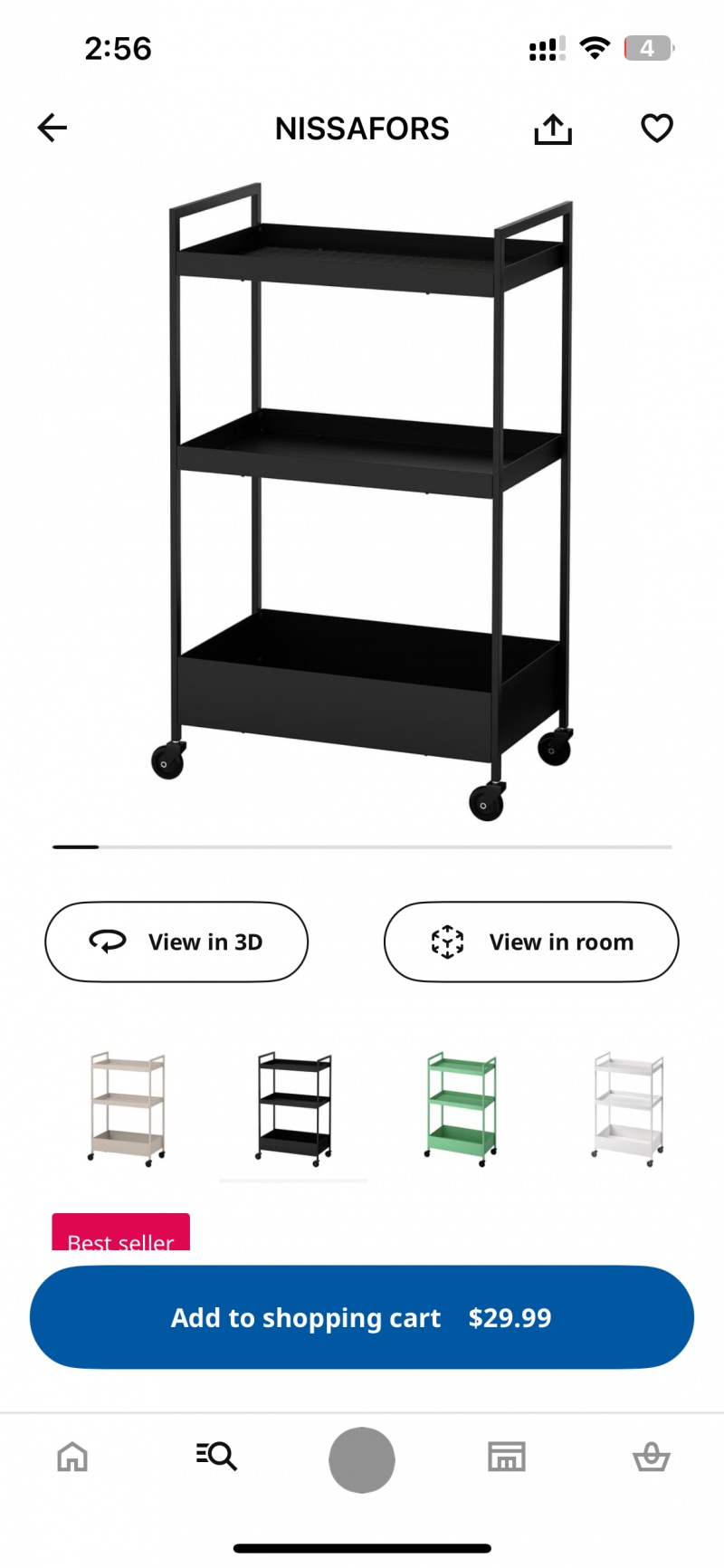Switch to the Home tab
This screenshot has width=724, height=1568.
coord(72,1457)
